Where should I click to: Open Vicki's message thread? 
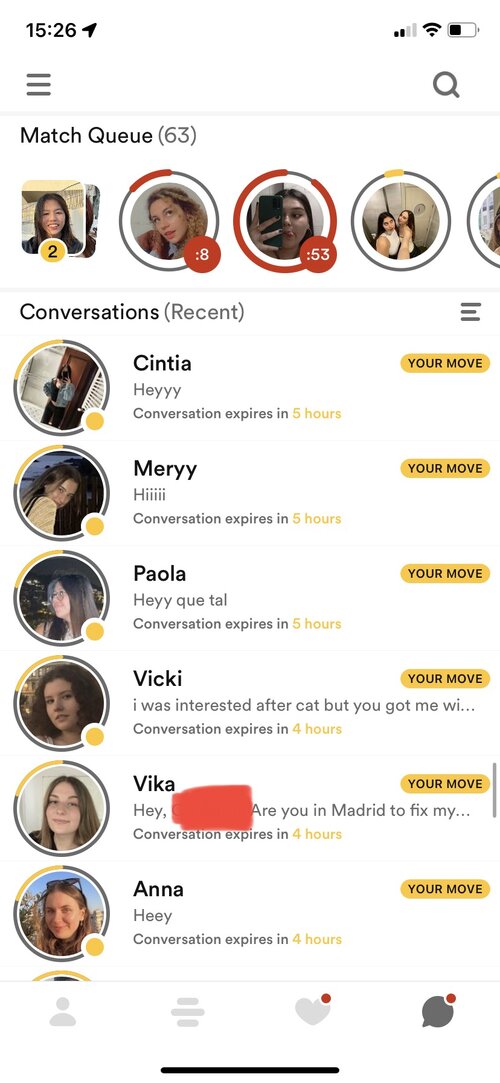click(250, 702)
